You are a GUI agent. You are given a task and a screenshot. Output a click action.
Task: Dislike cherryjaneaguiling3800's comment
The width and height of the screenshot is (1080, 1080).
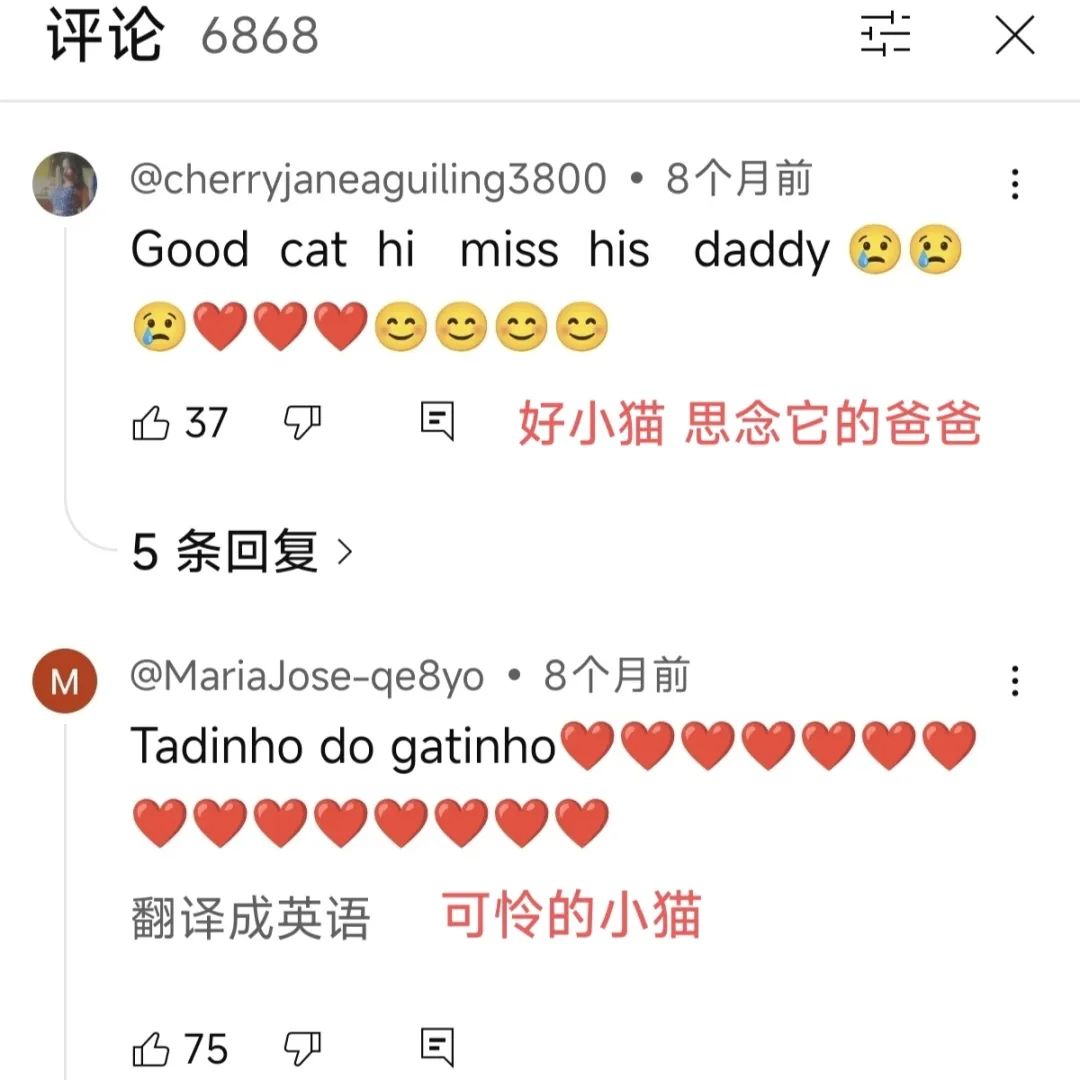tap(302, 423)
